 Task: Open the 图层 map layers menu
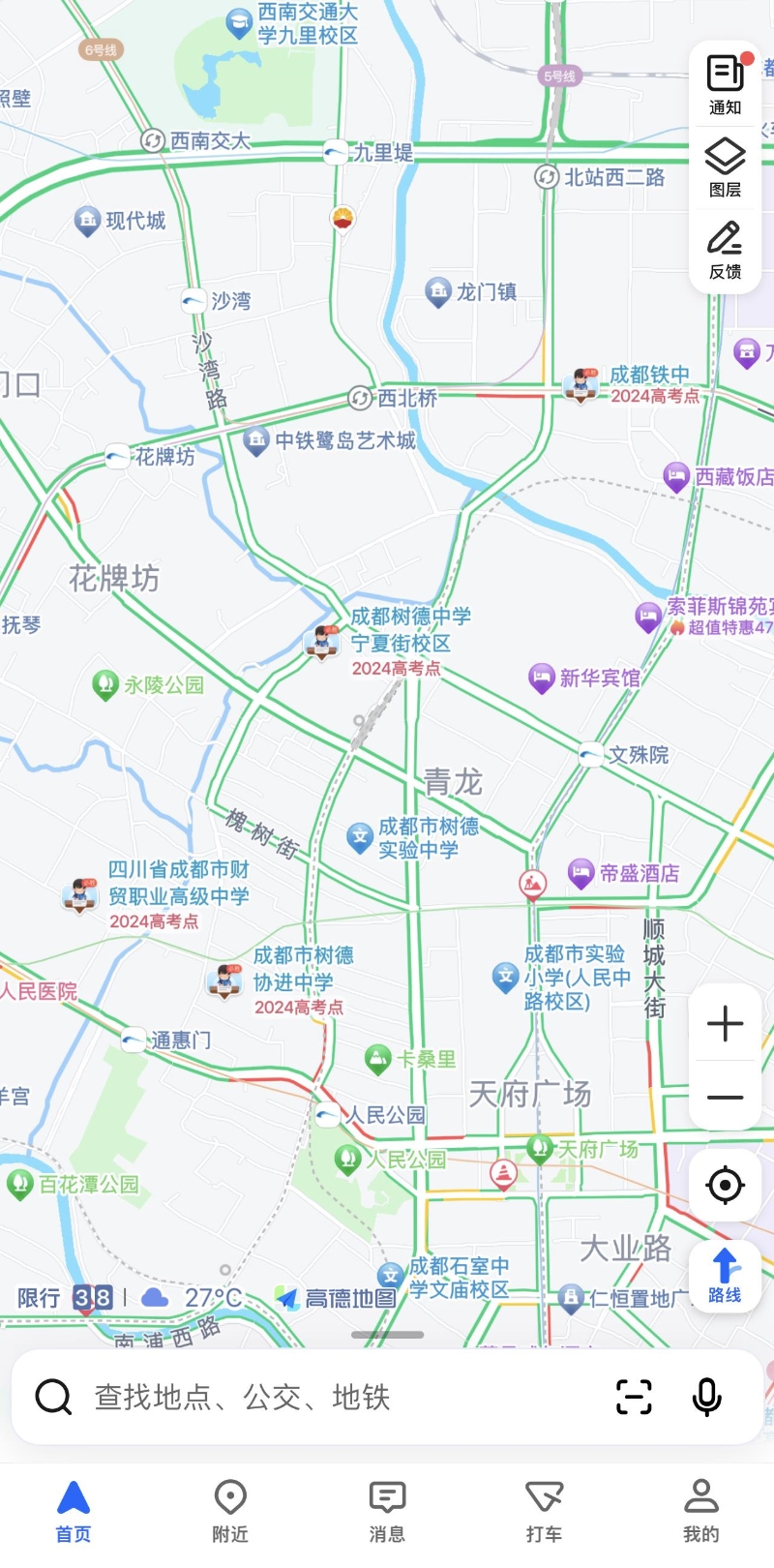coord(725,166)
